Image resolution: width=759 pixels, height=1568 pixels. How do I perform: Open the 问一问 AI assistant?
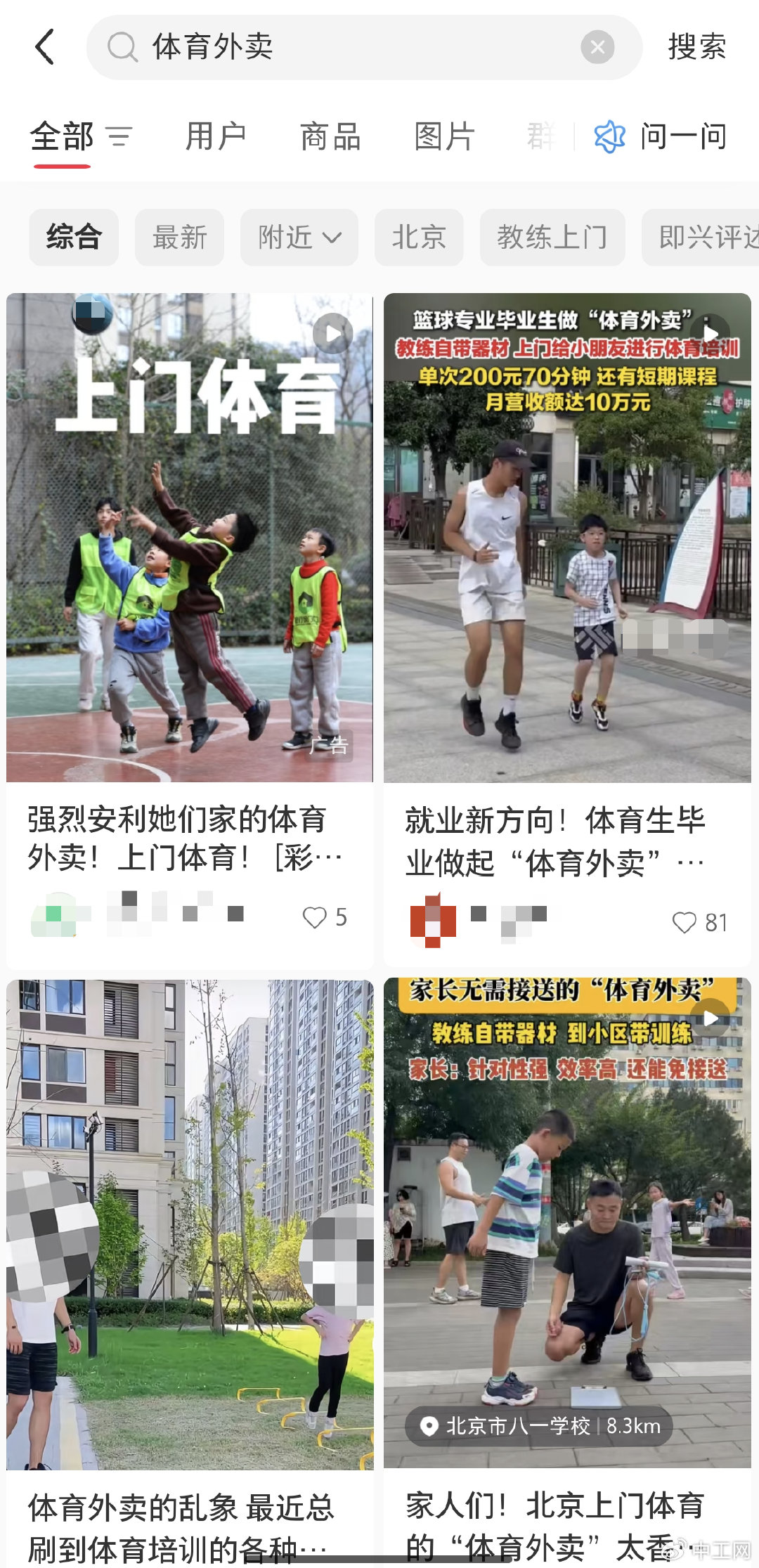click(x=661, y=136)
